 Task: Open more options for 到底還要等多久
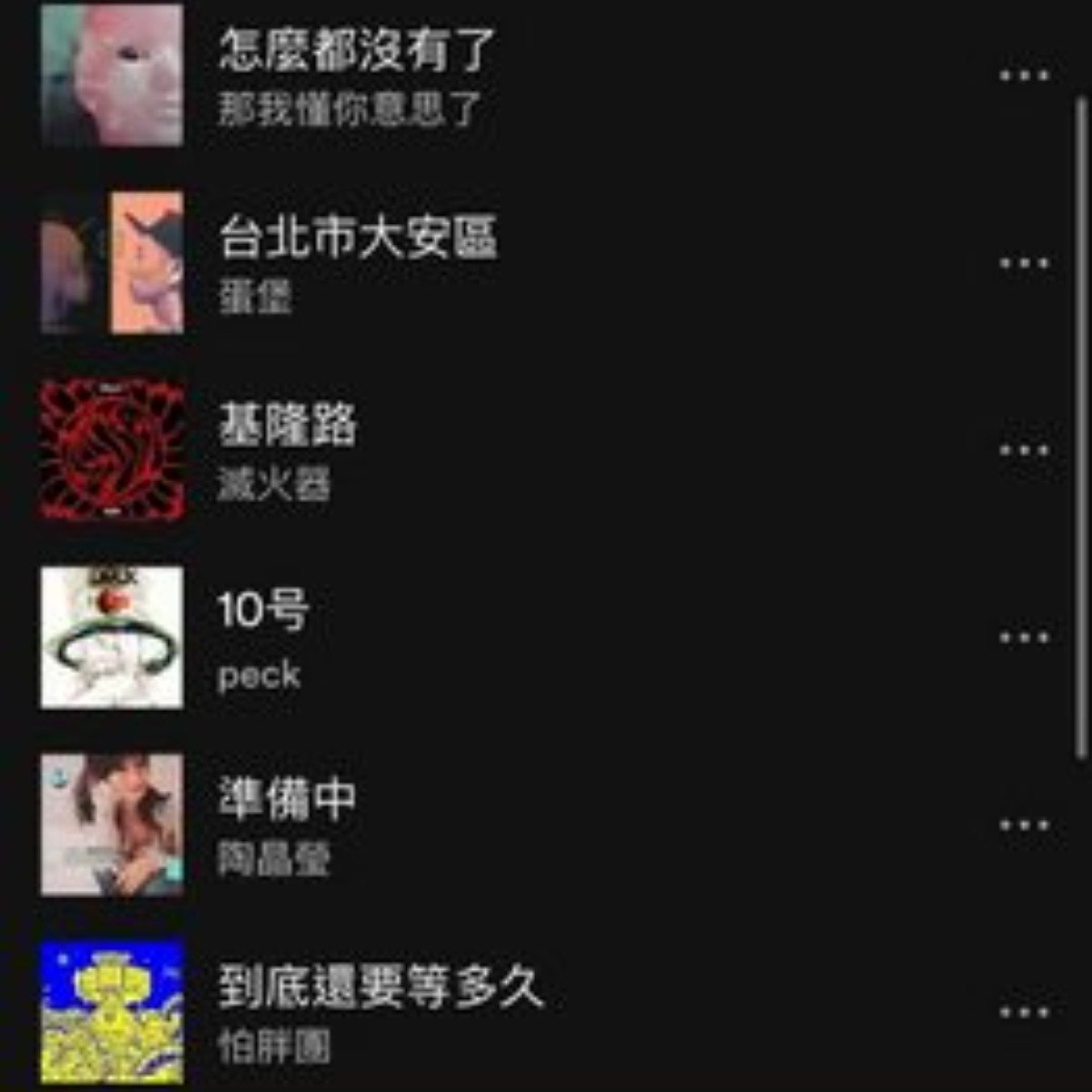coord(1025,1012)
